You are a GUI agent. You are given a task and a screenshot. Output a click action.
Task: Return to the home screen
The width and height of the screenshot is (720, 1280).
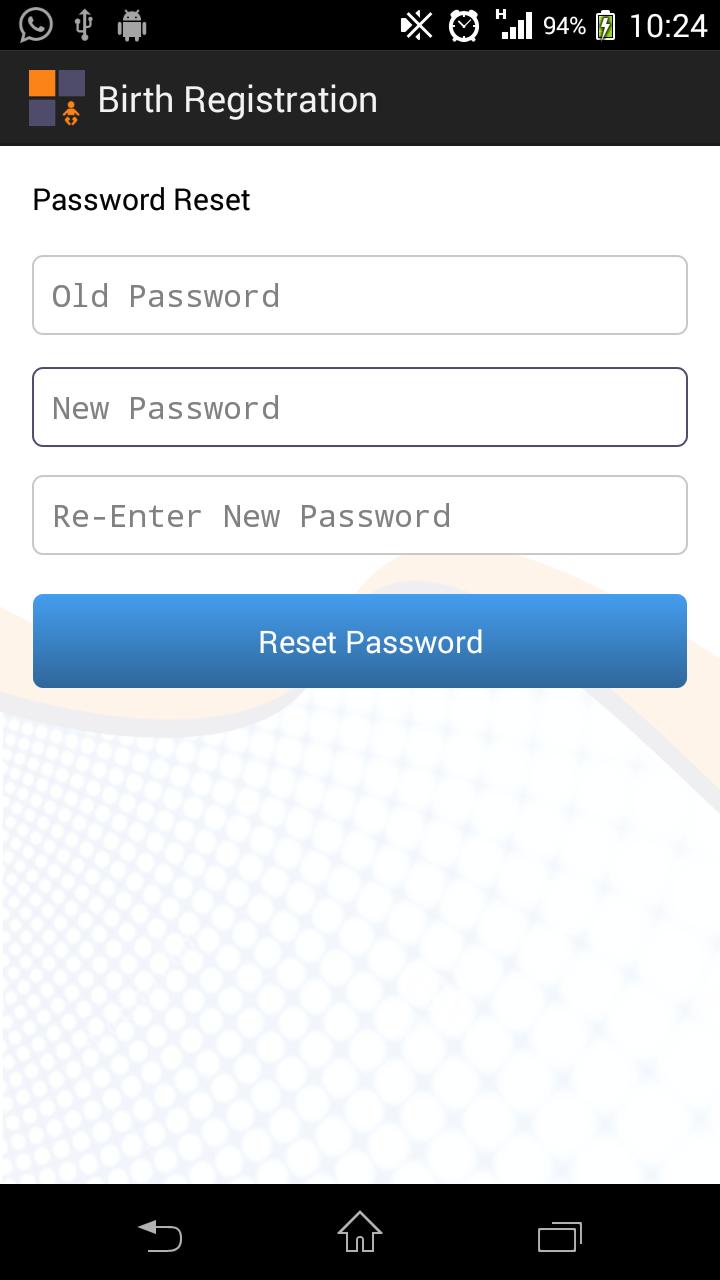click(x=360, y=1234)
